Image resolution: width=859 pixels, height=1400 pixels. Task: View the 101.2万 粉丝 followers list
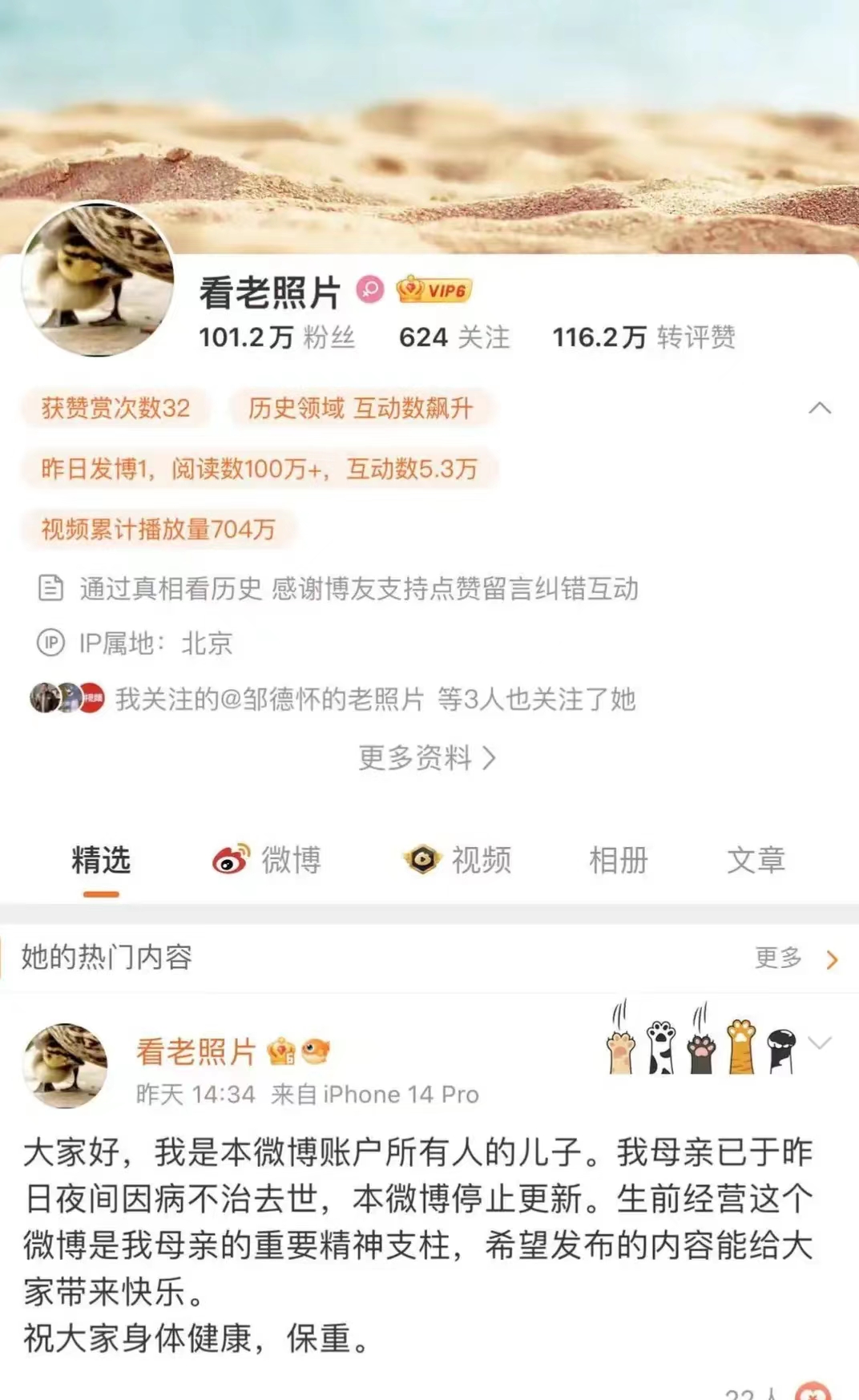(276, 337)
